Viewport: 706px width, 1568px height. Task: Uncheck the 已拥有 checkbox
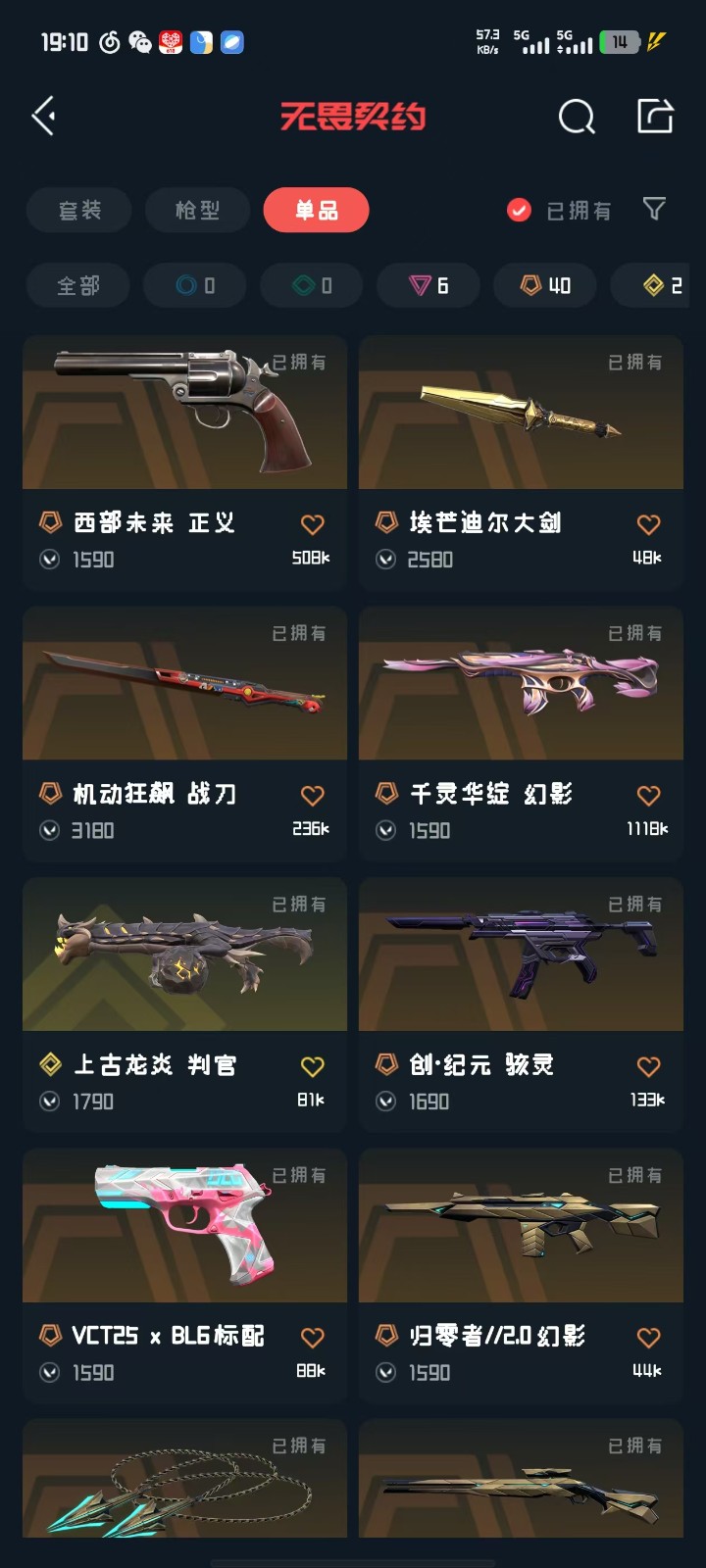coord(519,210)
